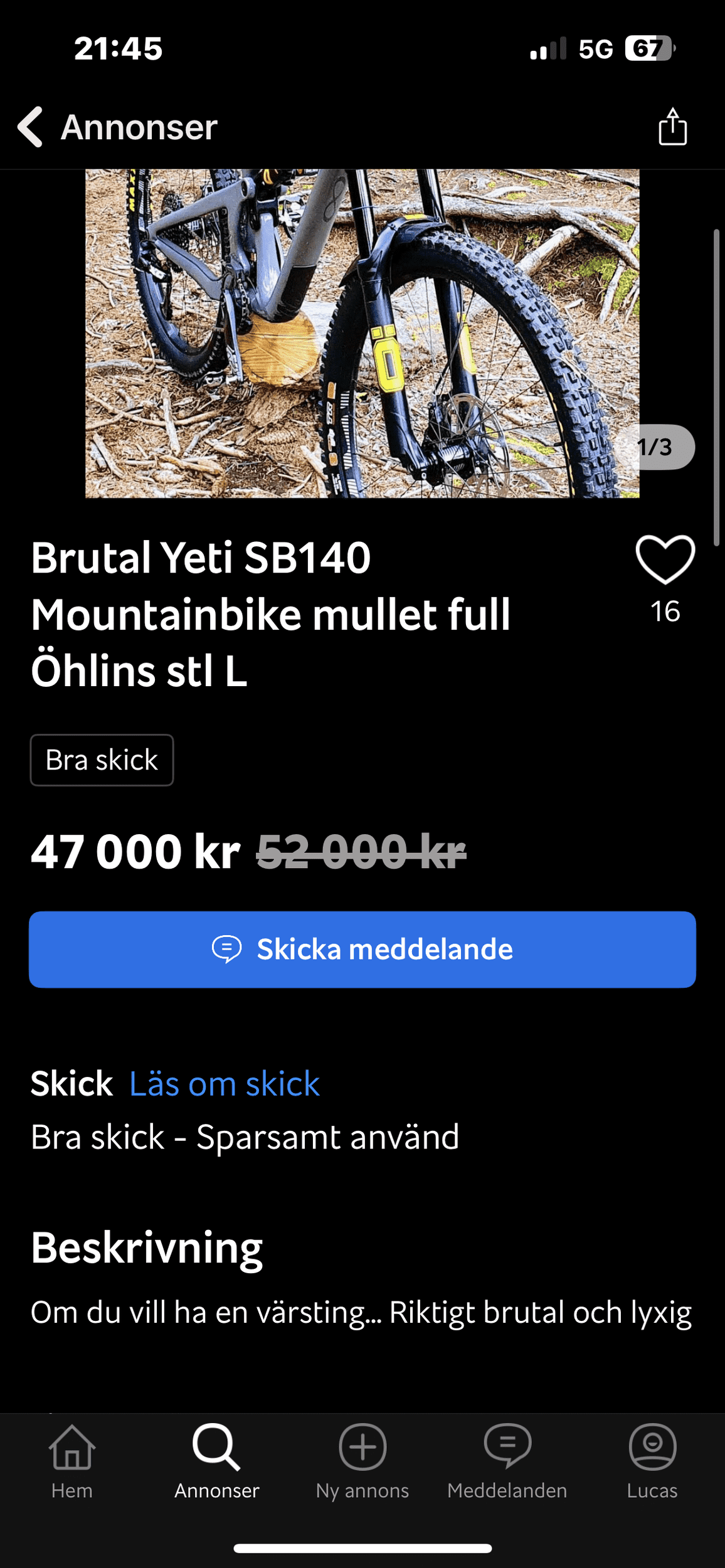Go to the Lucas profile tab
The image size is (725, 1568).
click(x=652, y=1461)
